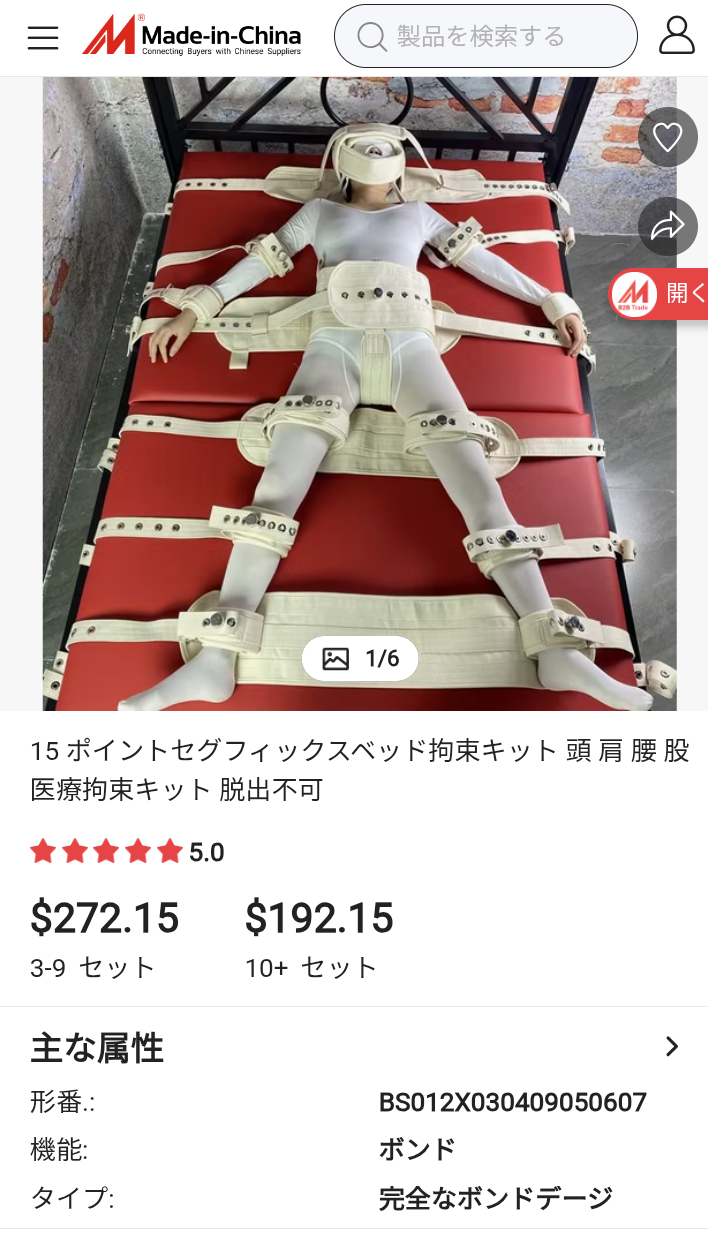
Task: Add product to favorites with heart icon
Action: point(667,137)
